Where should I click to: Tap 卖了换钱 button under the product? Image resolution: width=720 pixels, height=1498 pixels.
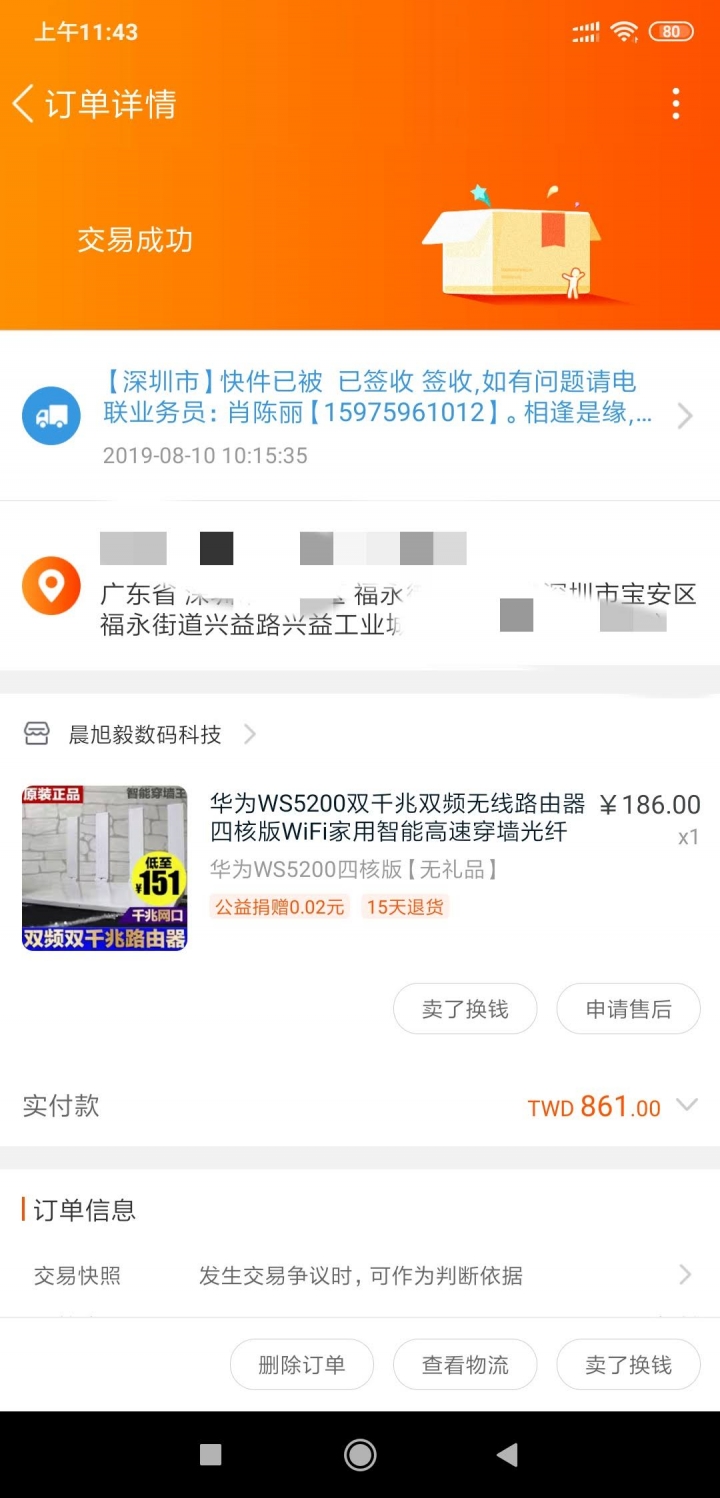tap(465, 1009)
